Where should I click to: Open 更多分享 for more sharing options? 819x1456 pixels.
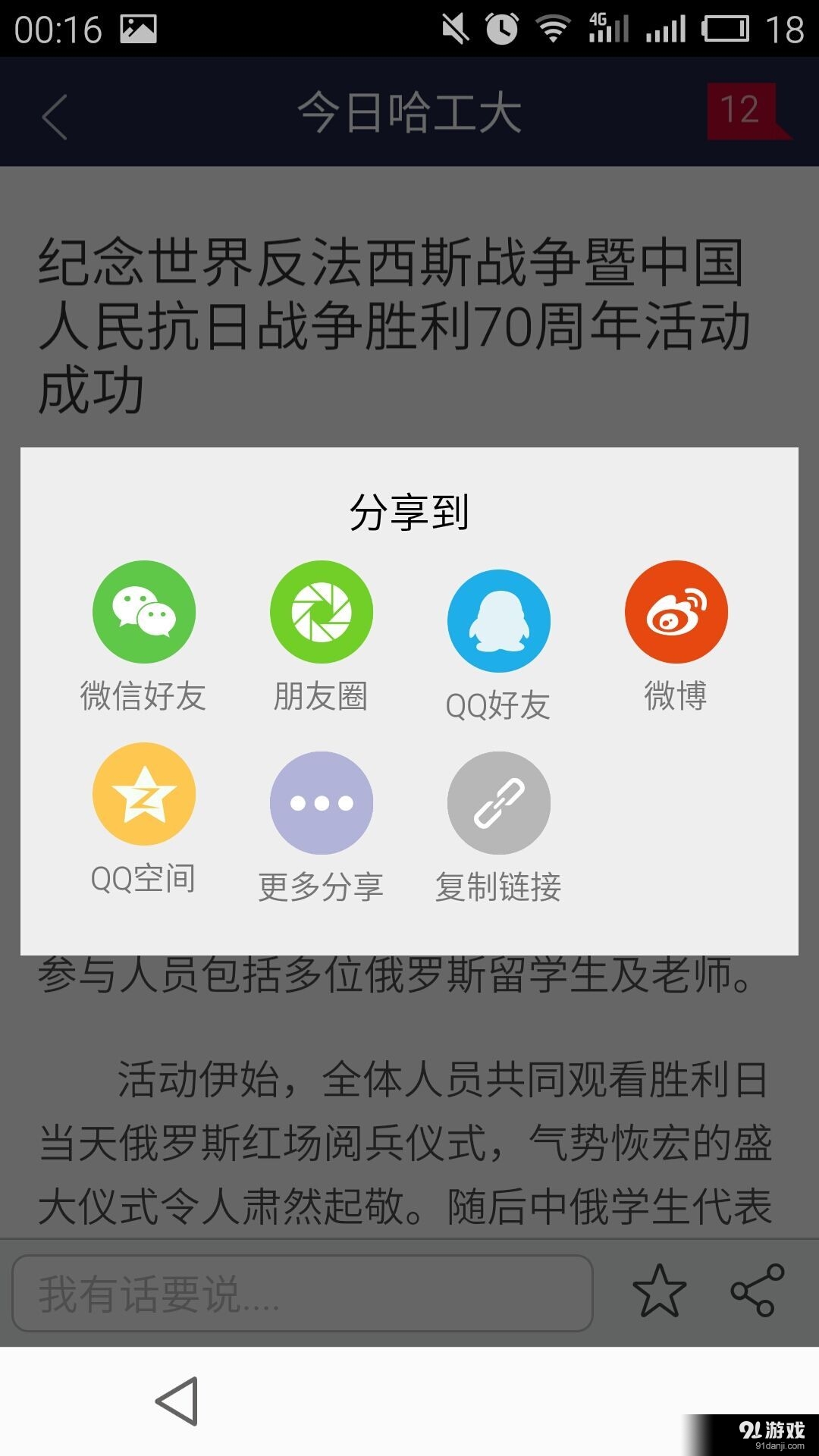click(322, 802)
